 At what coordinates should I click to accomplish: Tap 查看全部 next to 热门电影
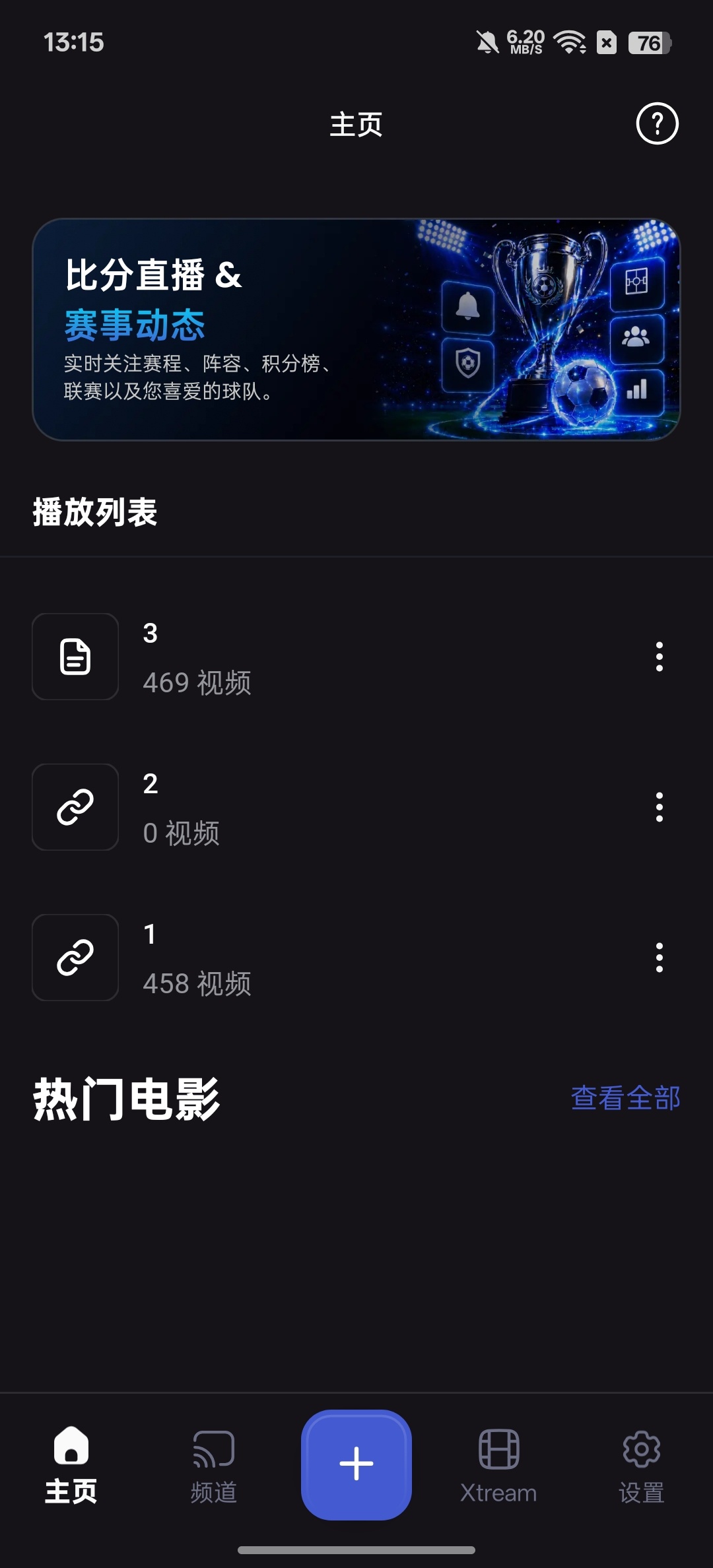pos(625,1098)
